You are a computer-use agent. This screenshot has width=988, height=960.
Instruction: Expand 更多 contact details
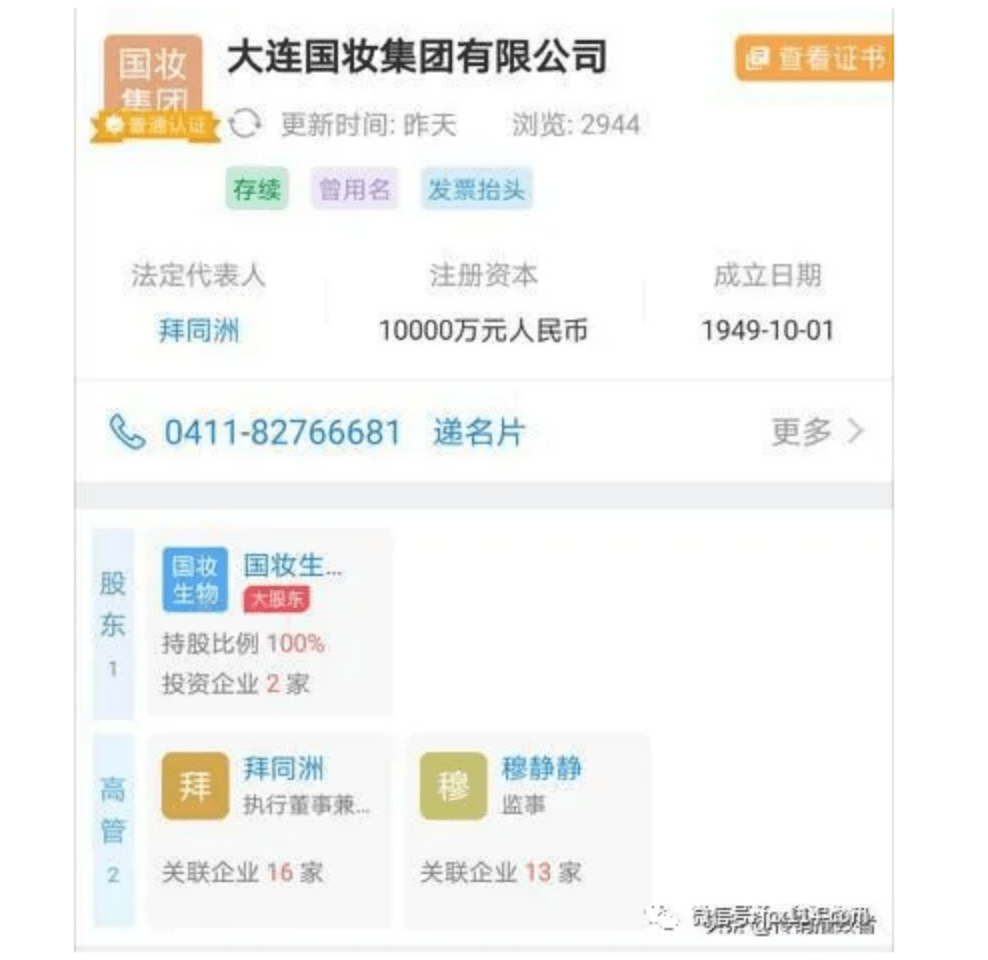[x=816, y=432]
